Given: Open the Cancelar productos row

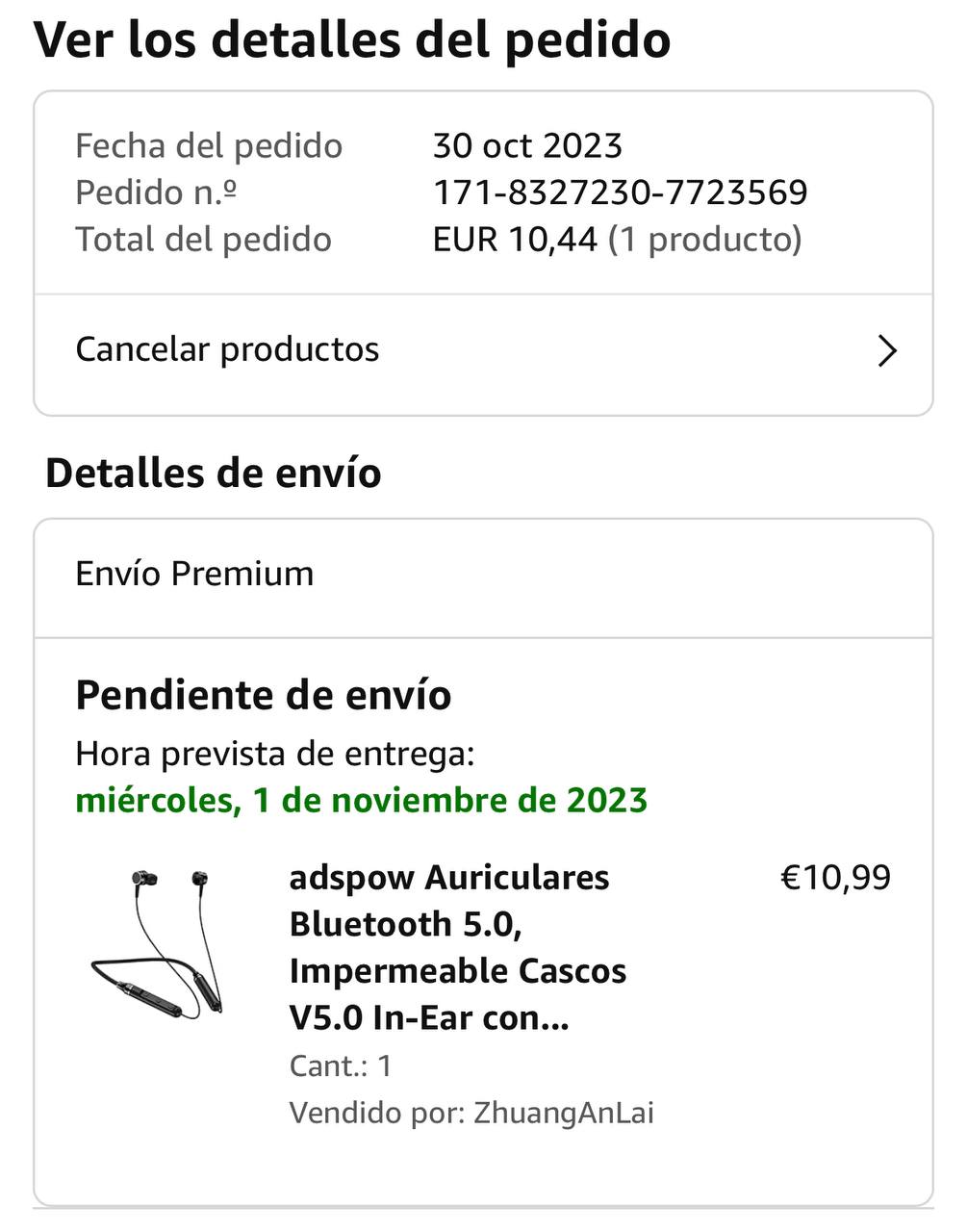Looking at the screenshot, I should pyautogui.click(x=483, y=350).
